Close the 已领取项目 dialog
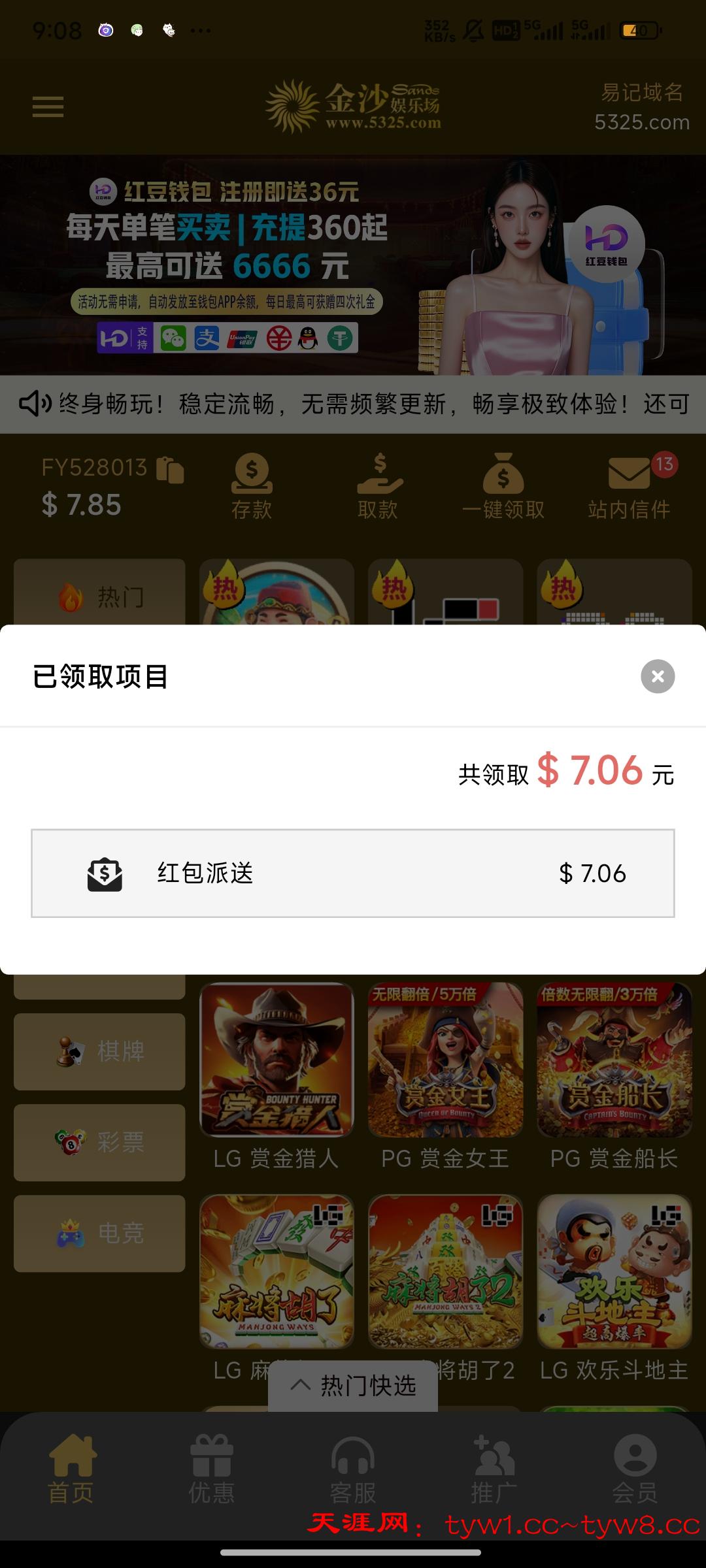 tap(658, 676)
